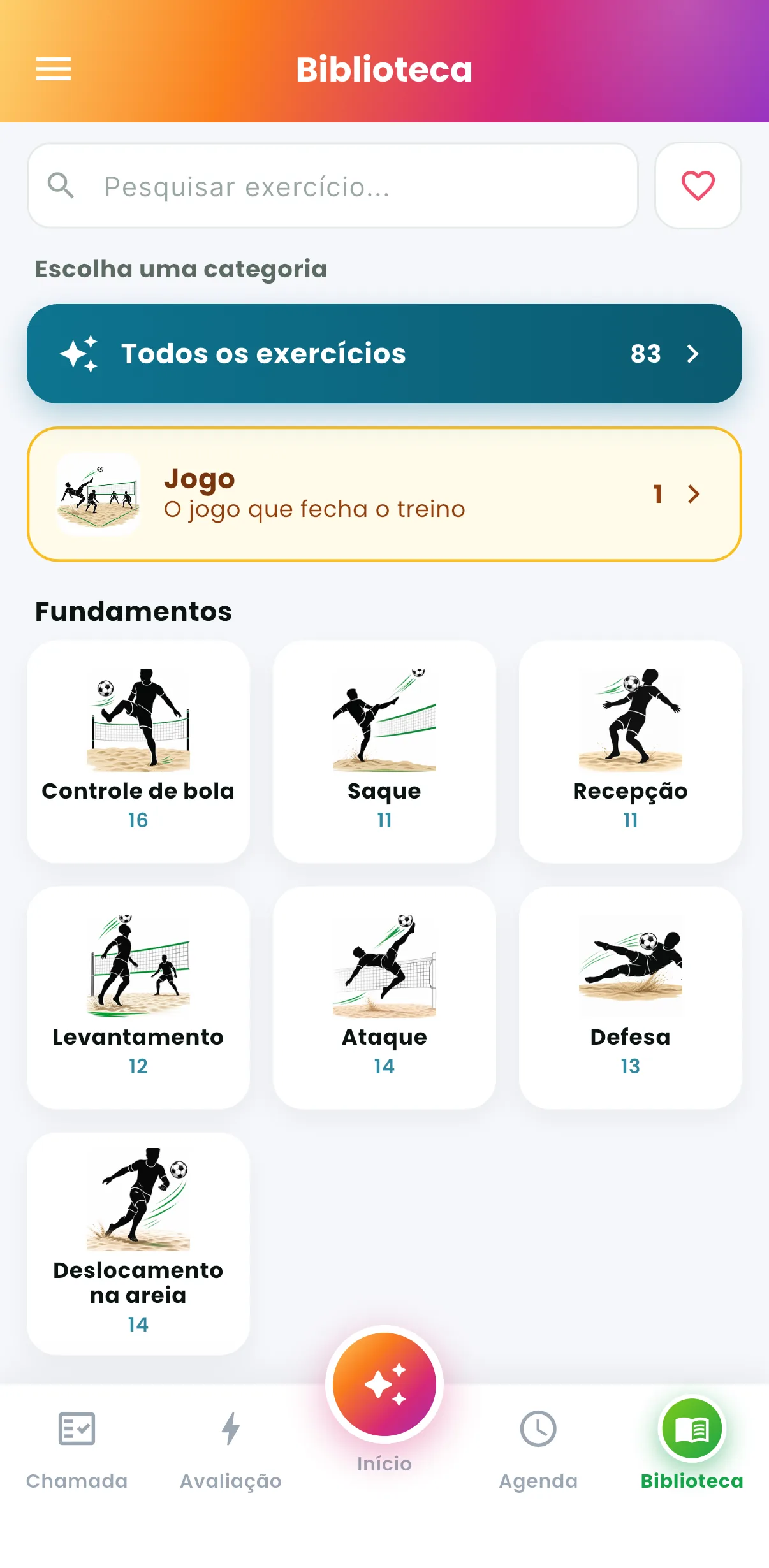The height and width of the screenshot is (1568, 769).
Task: Select the Biblioteca tab
Action: tap(692, 1443)
